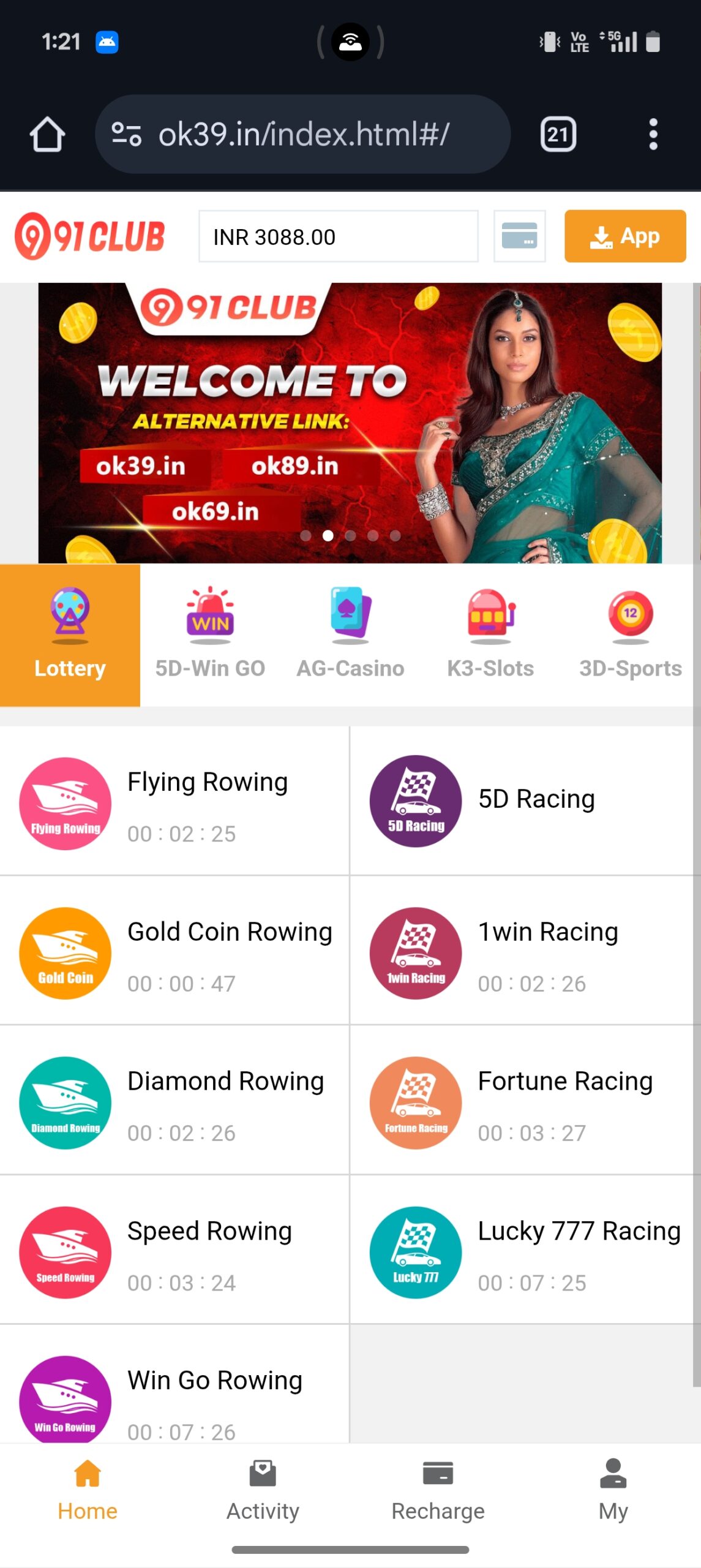Switch to 3D-Sports category
701x1568 pixels.
click(x=630, y=635)
